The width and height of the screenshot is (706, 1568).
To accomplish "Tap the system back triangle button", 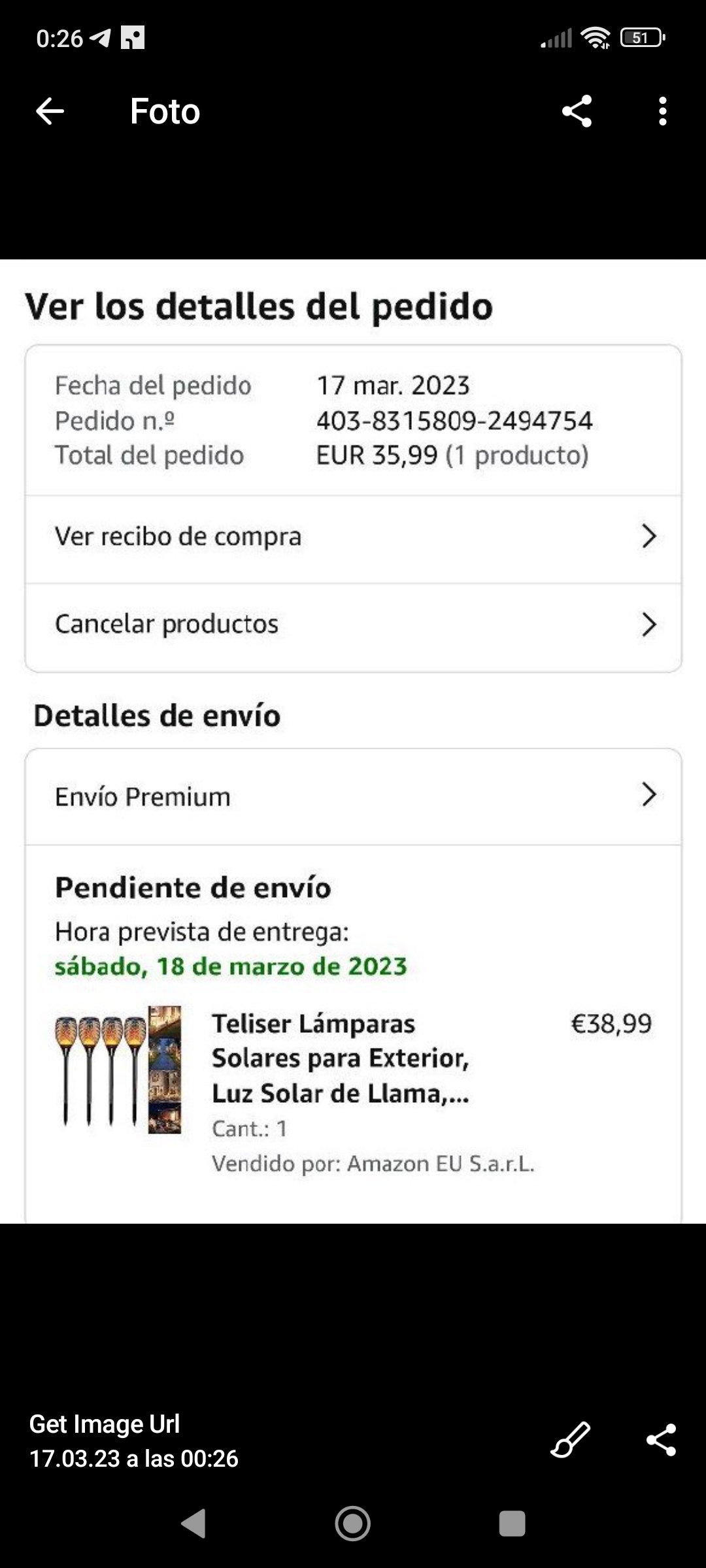I will (194, 1524).
